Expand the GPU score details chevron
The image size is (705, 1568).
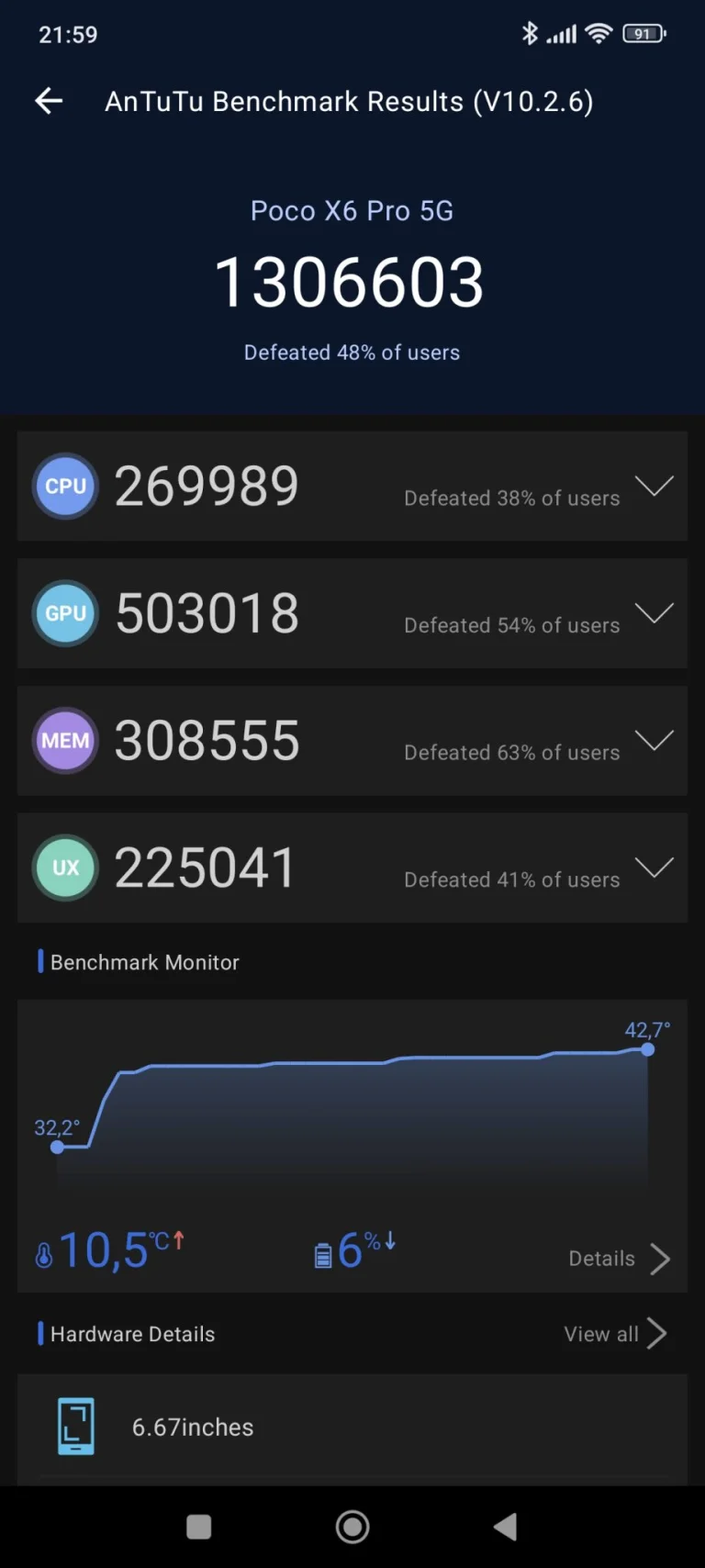pyautogui.click(x=655, y=613)
